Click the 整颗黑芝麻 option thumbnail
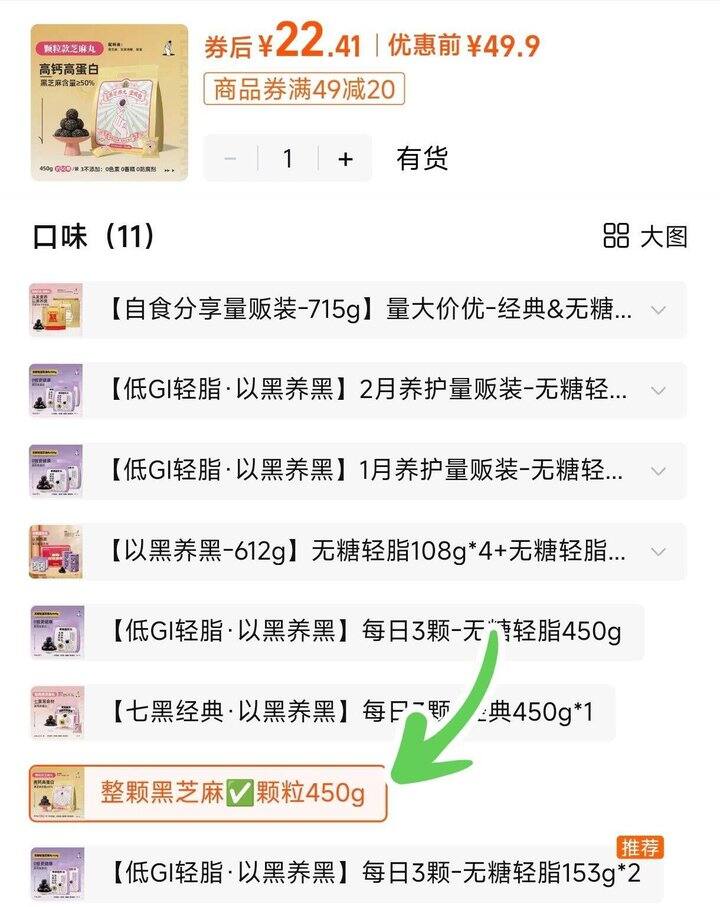 (55, 795)
